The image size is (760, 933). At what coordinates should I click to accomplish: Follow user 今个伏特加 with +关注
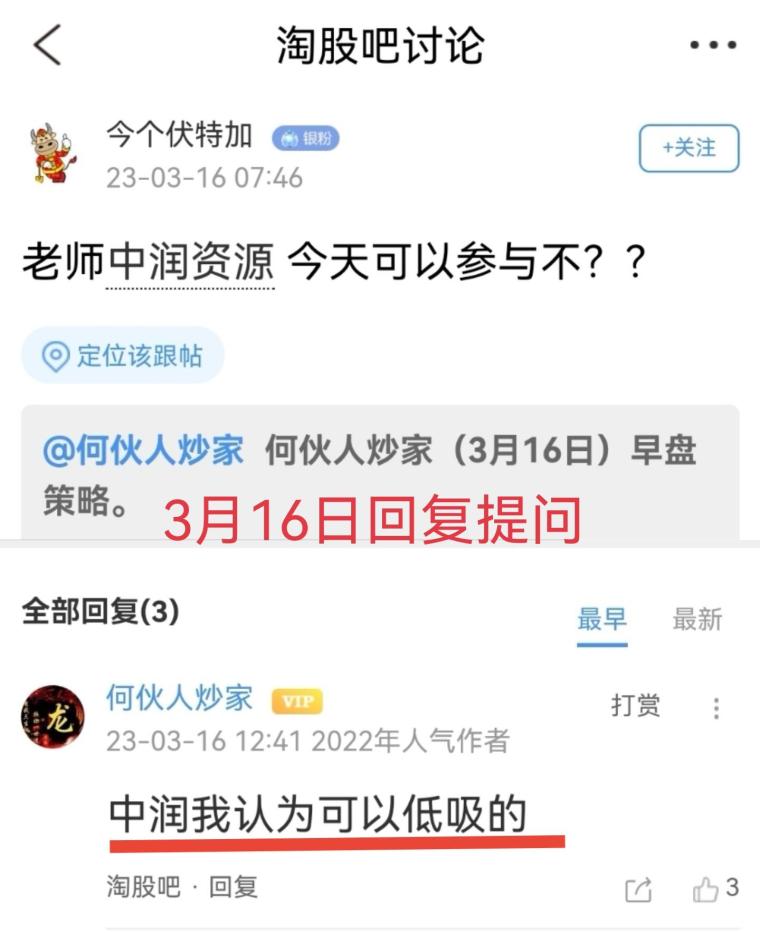click(x=689, y=148)
